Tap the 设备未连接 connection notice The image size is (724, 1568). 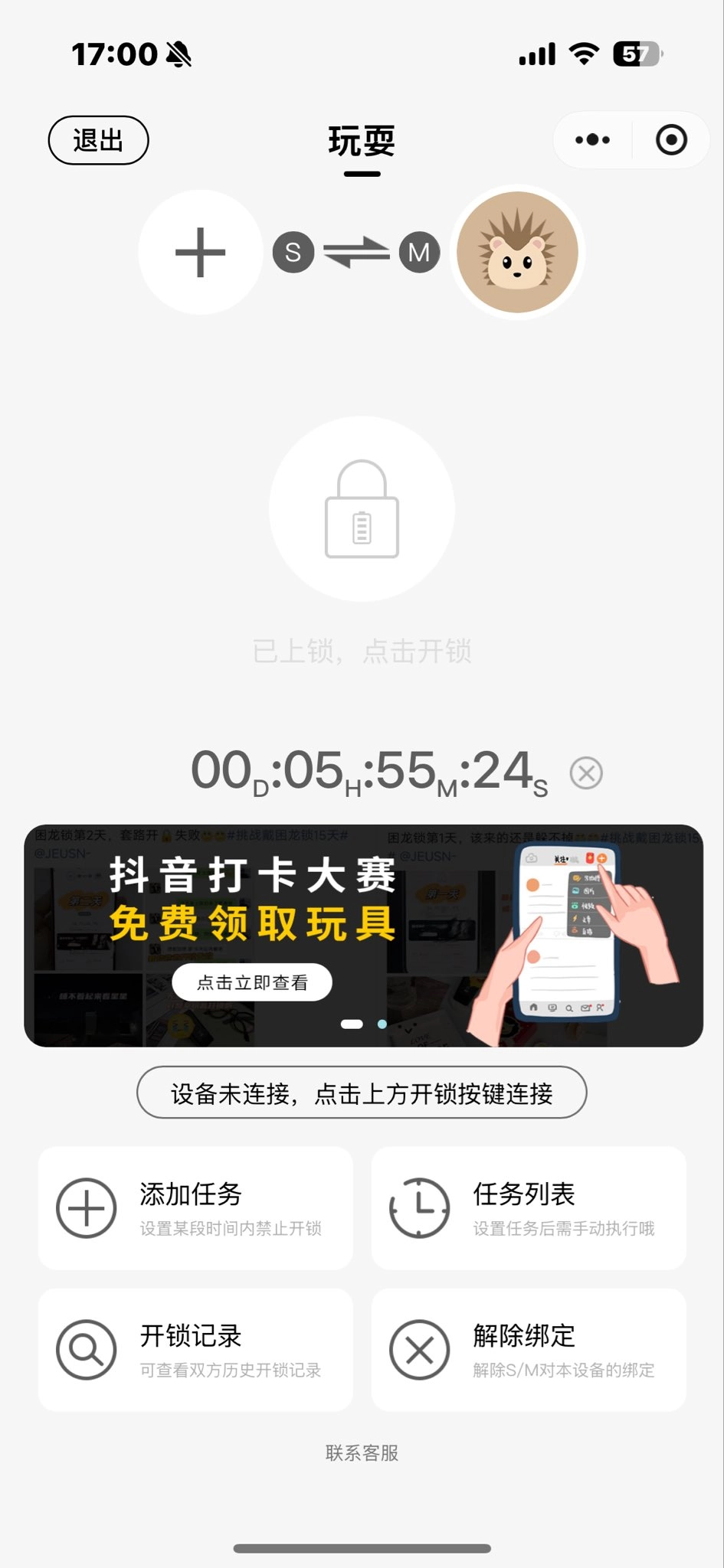362,1093
